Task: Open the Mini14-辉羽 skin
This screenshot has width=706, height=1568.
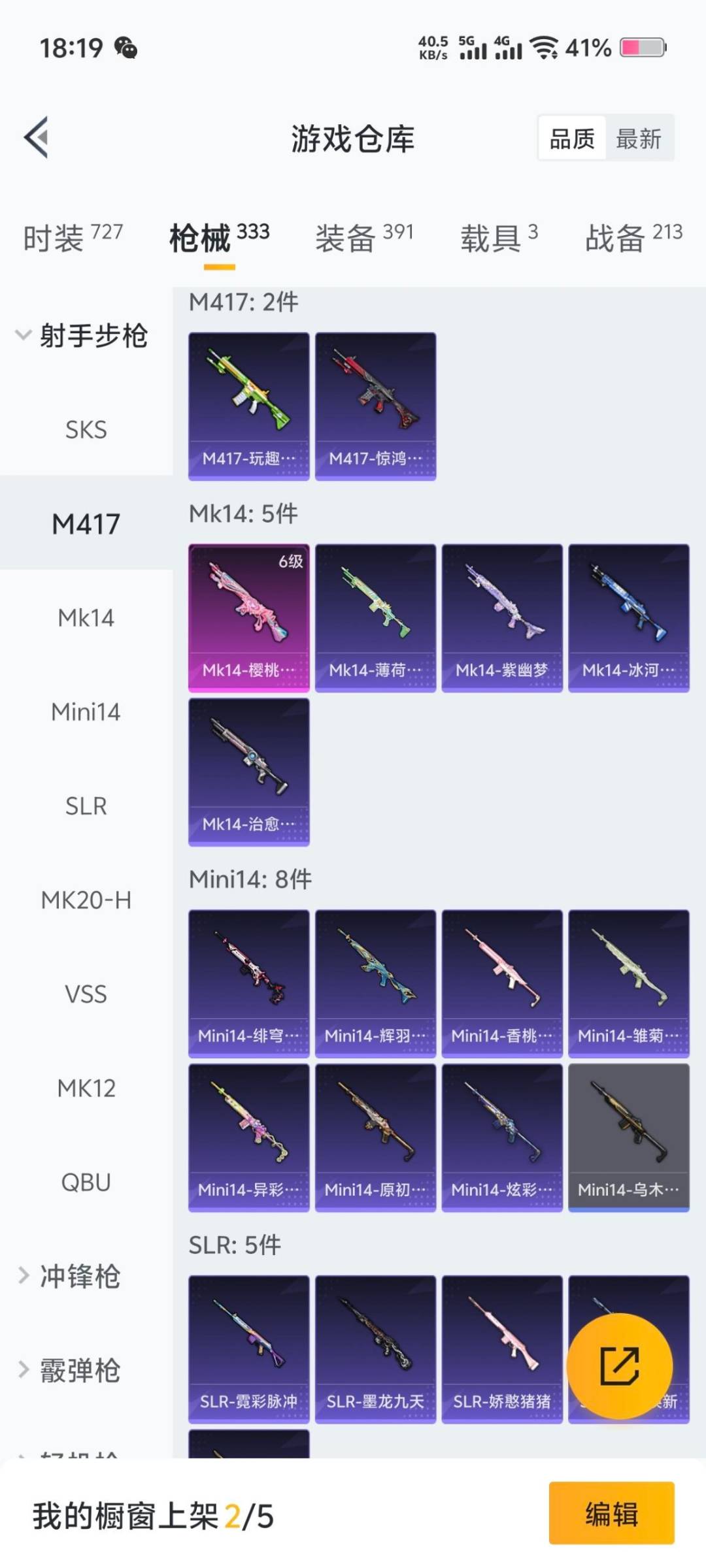Action: [375, 983]
